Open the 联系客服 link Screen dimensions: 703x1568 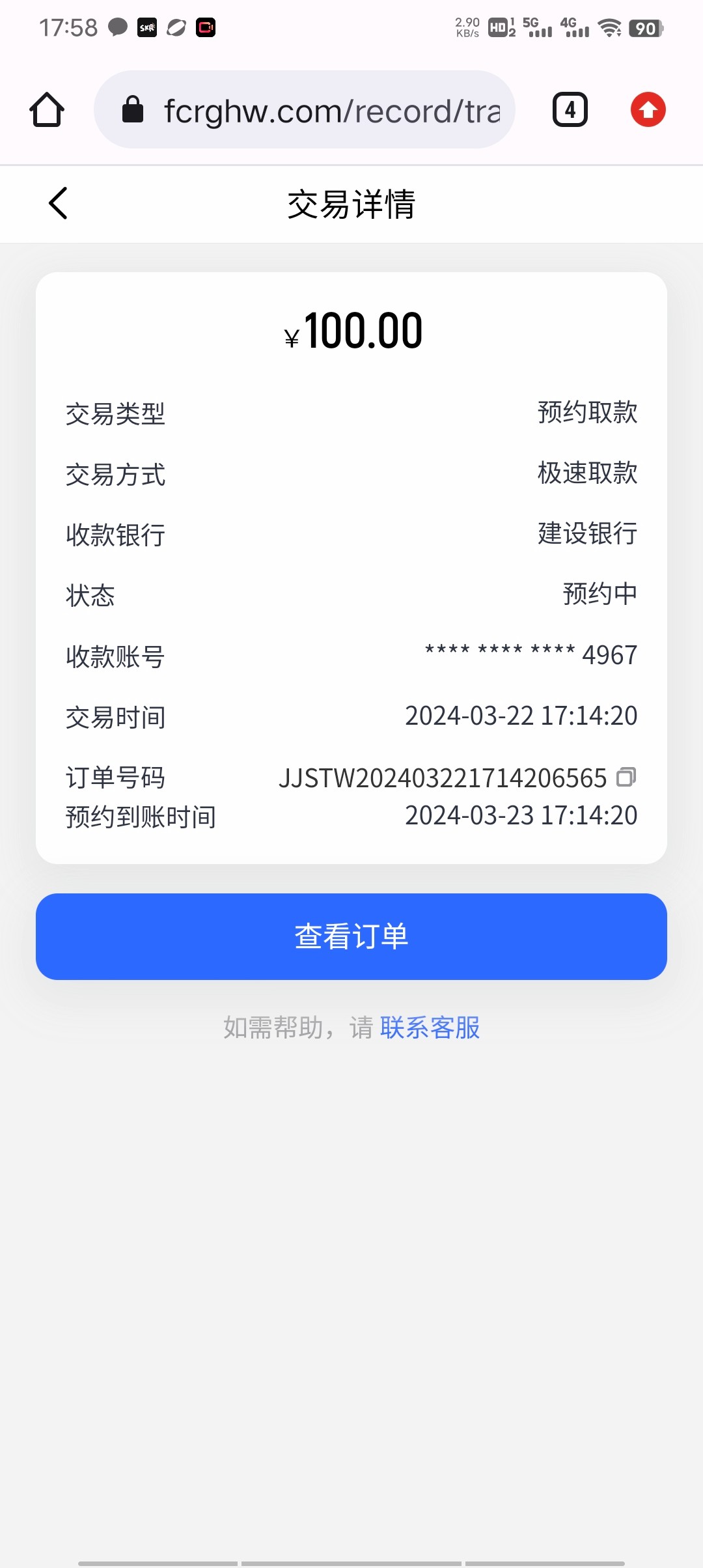click(430, 1028)
